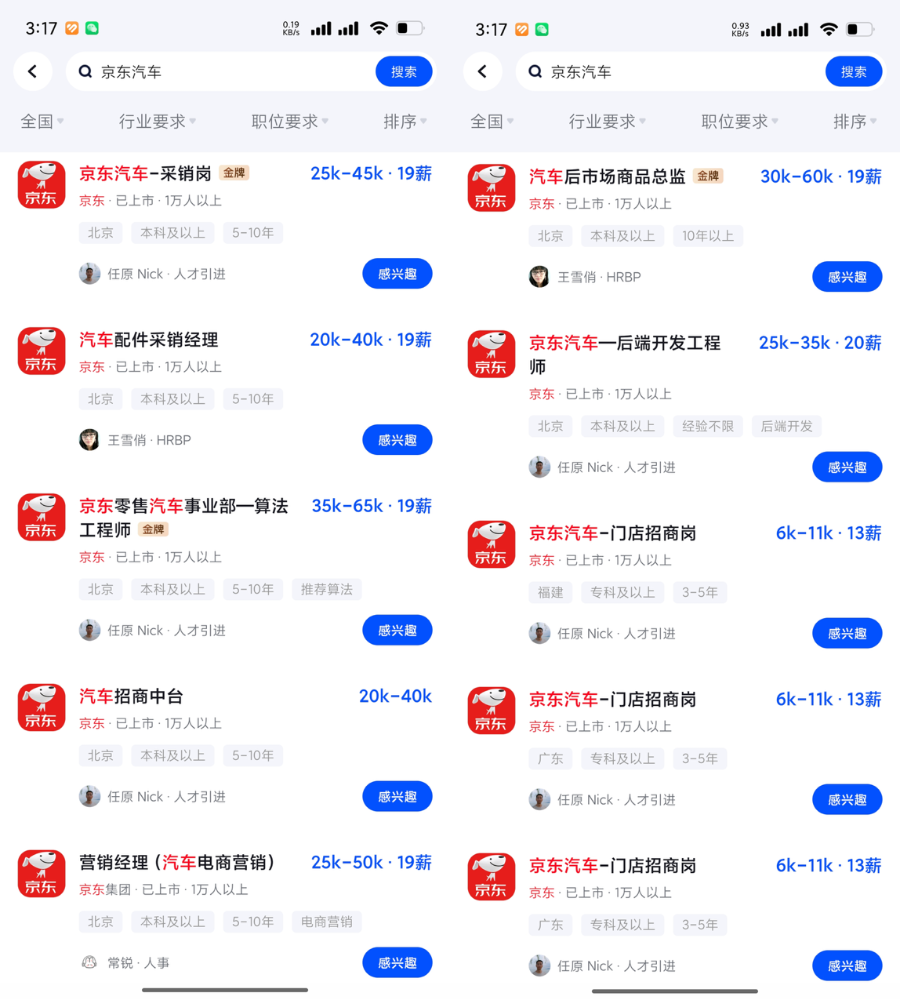Tap 感兴趣 on 汽车配件采销经理

[x=397, y=440]
